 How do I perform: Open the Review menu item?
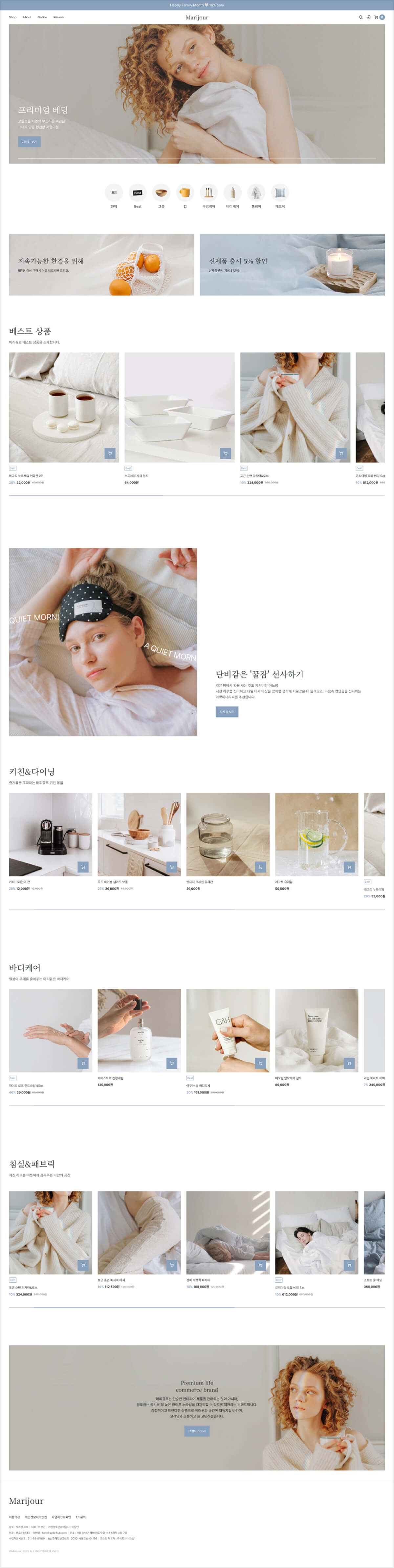tap(58, 17)
